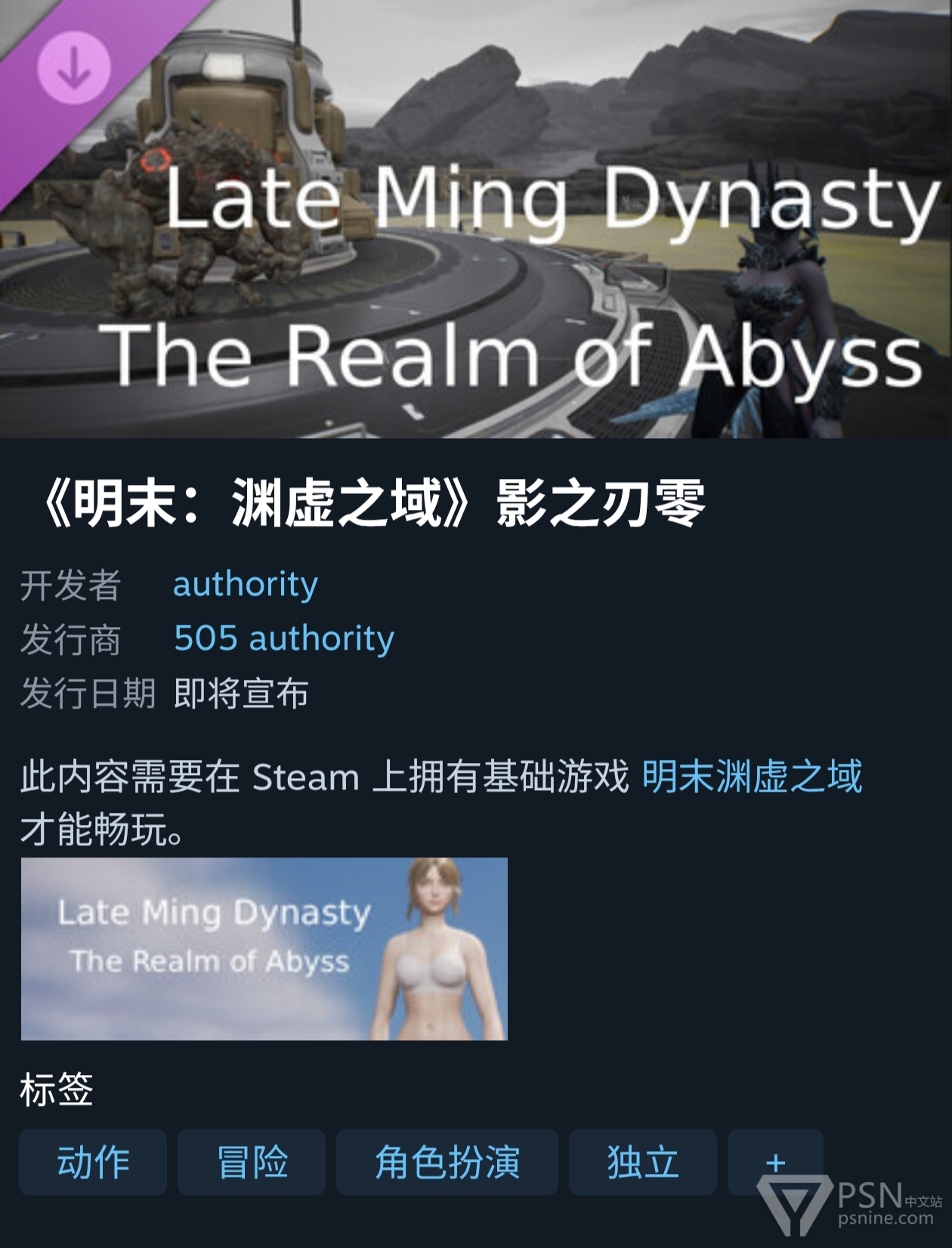Open the publisher link 505 authority

pos(283,638)
